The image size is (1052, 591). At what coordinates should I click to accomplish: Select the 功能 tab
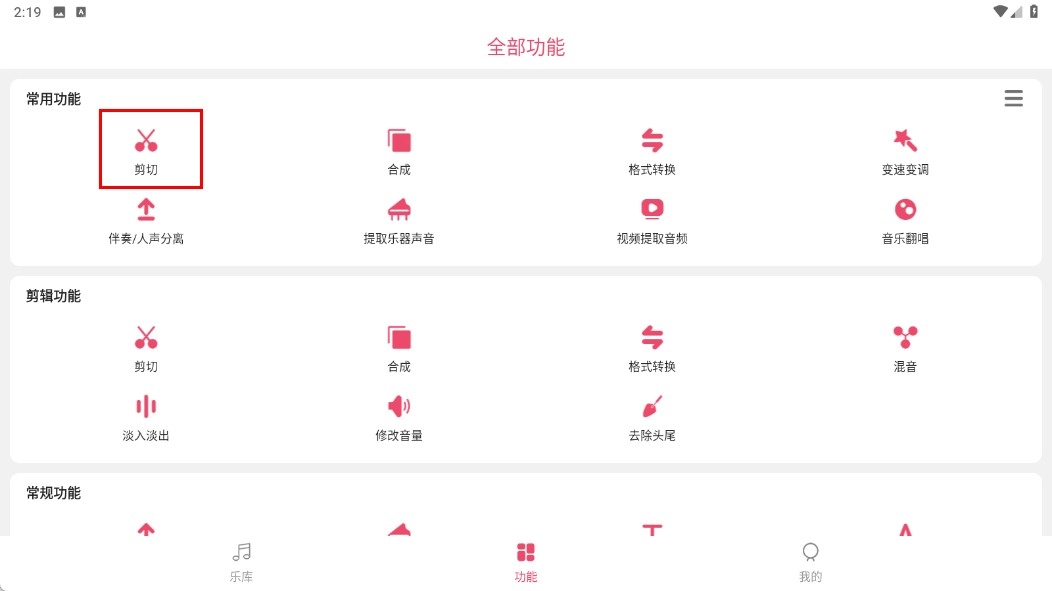point(526,563)
